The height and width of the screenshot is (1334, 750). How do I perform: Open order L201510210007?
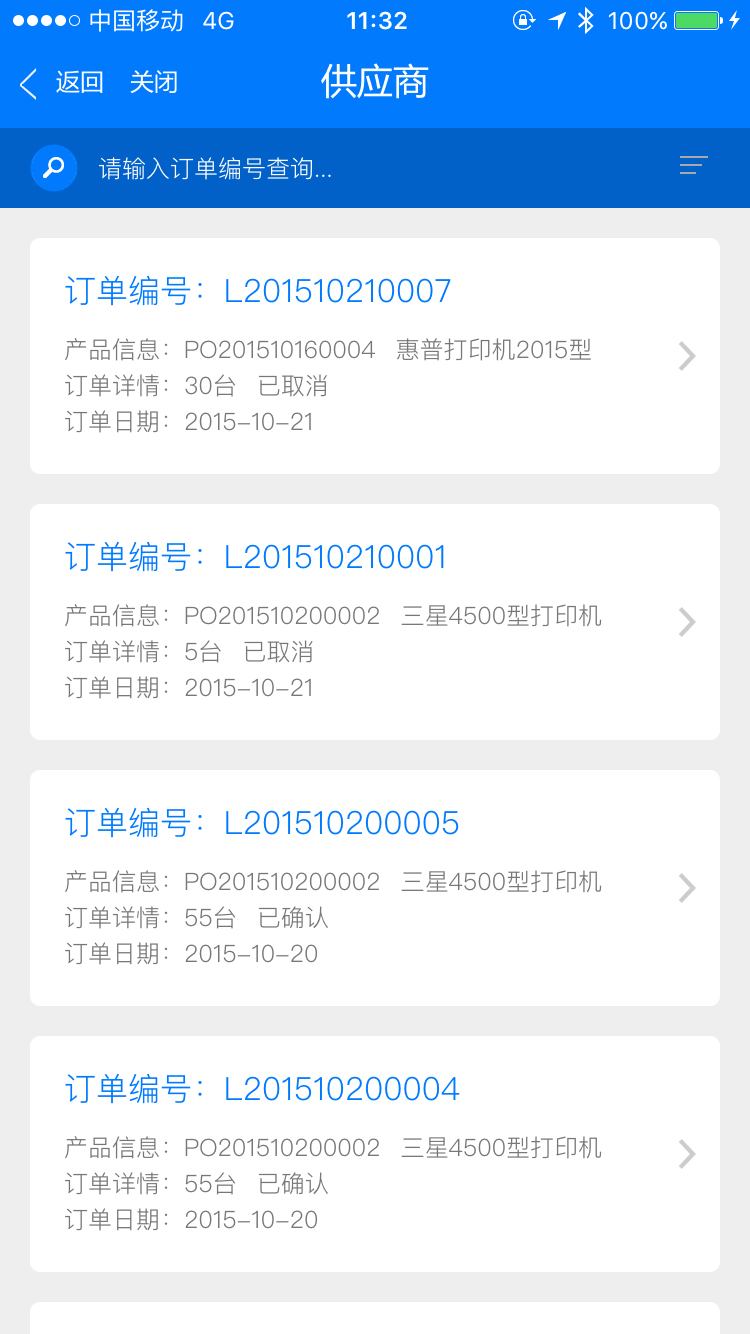pyautogui.click(x=375, y=356)
